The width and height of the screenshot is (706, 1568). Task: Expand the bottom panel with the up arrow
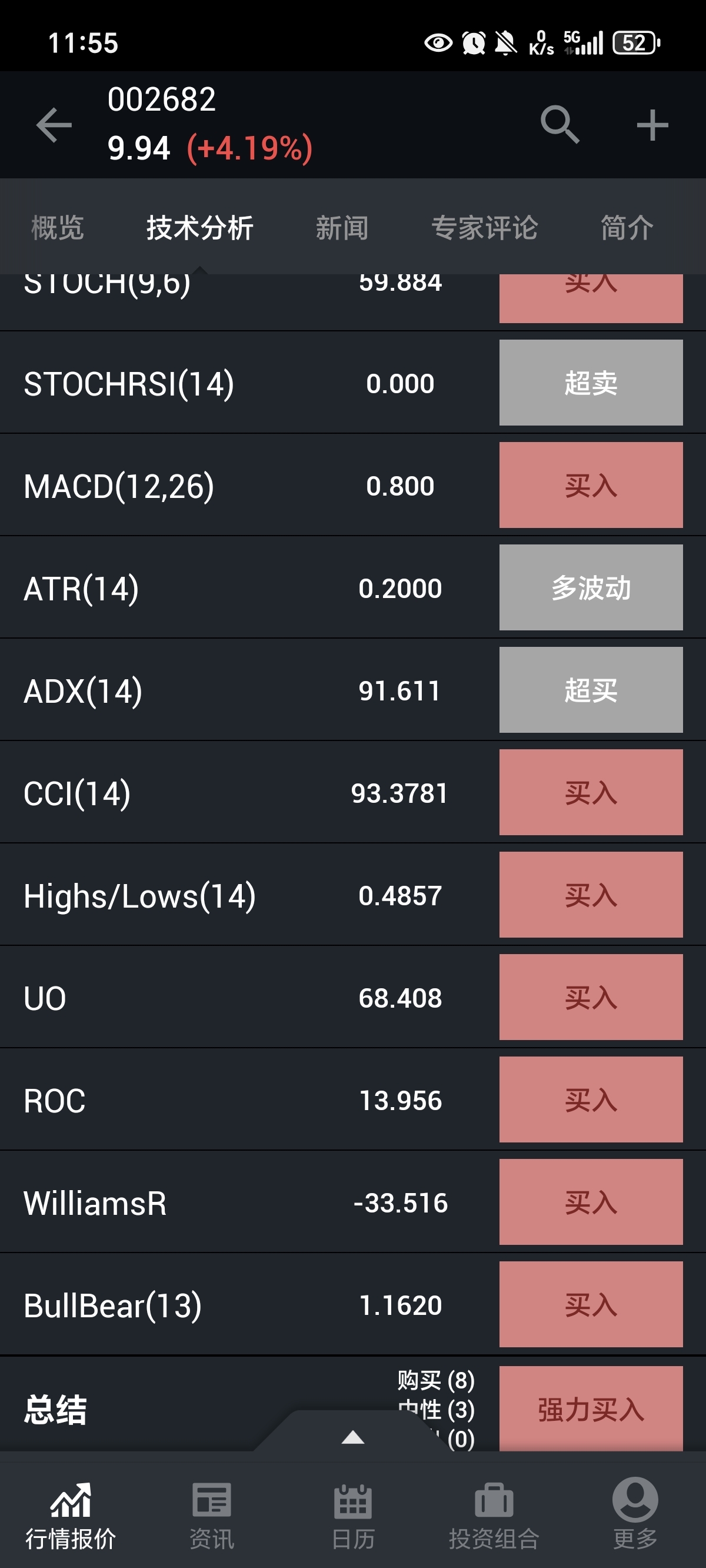353,1438
